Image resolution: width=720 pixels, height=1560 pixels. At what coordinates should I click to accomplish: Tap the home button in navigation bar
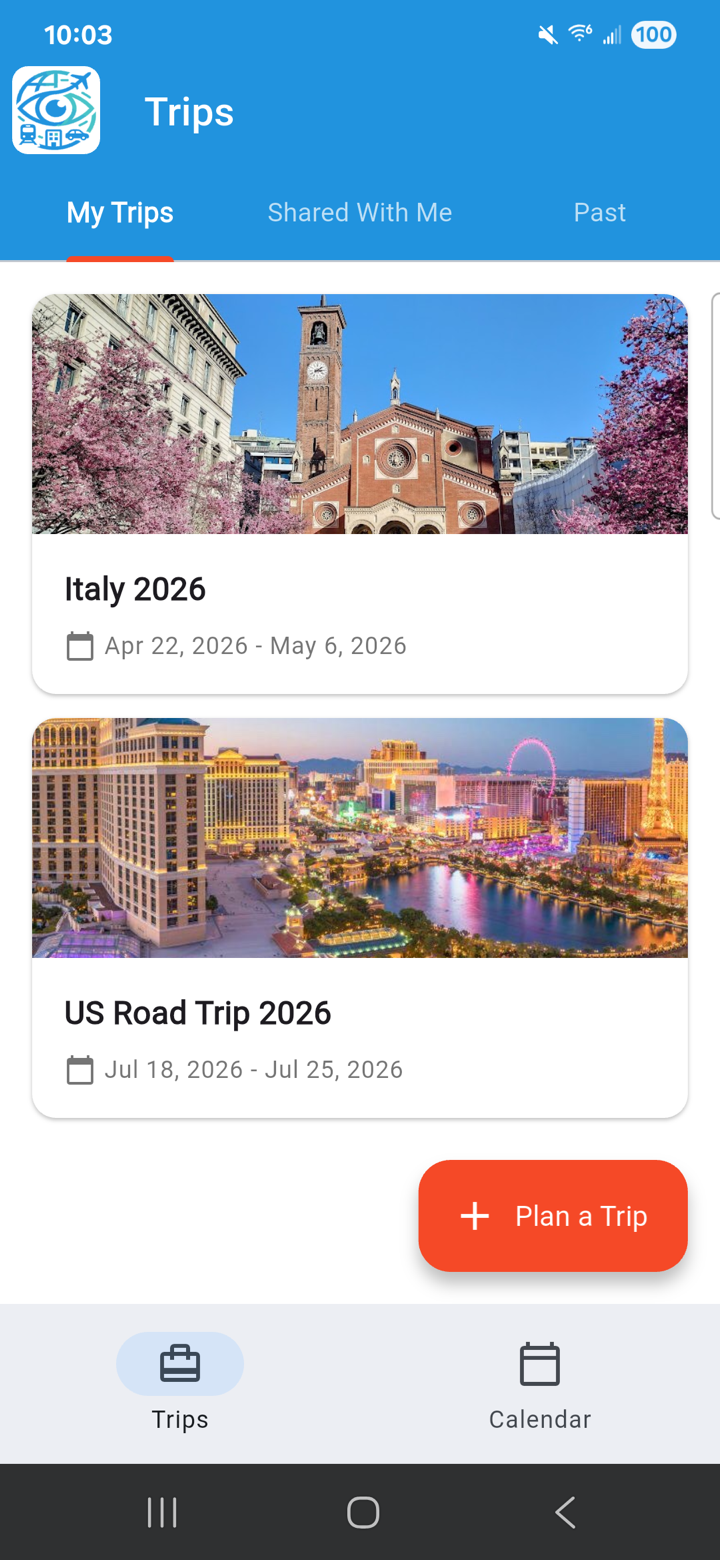pos(362,1512)
